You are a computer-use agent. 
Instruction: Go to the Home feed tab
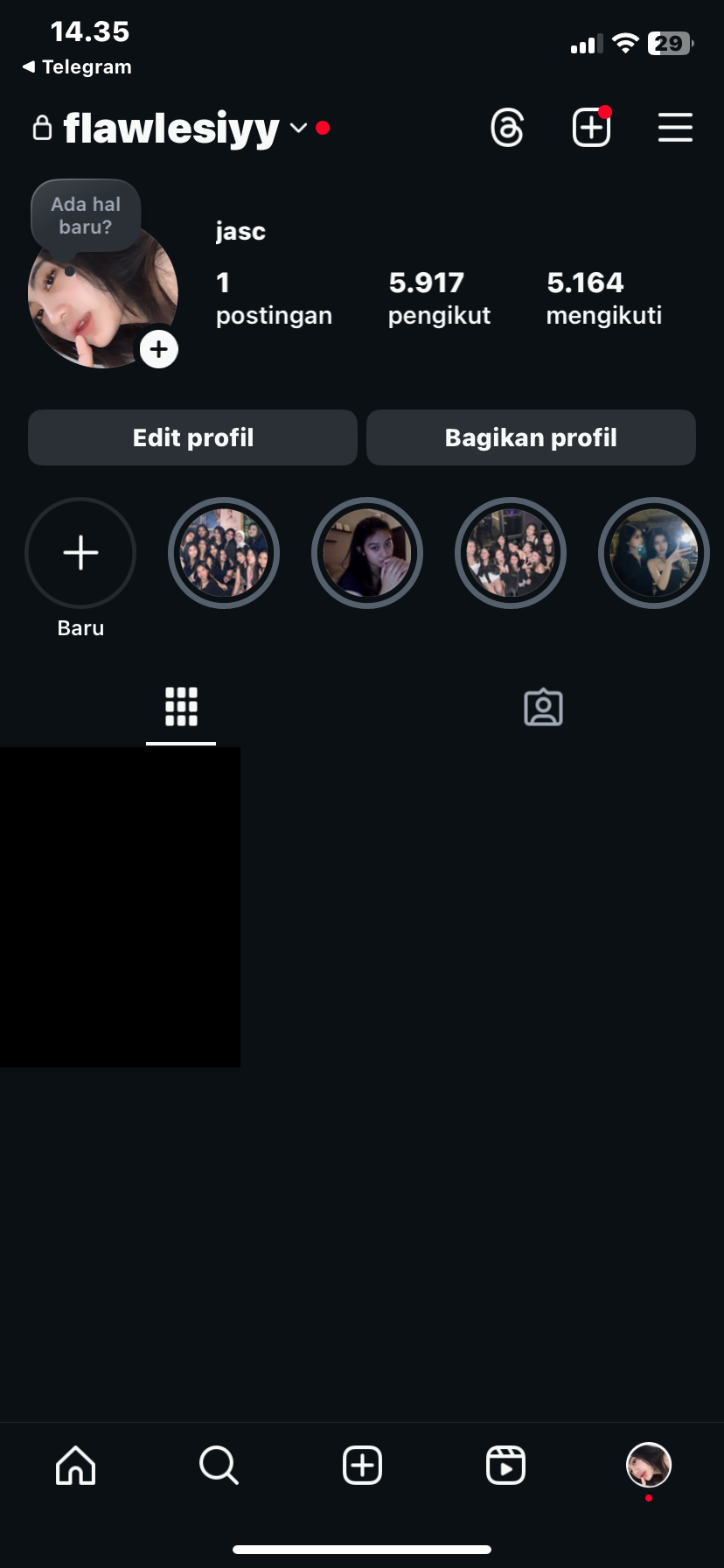(76, 1465)
